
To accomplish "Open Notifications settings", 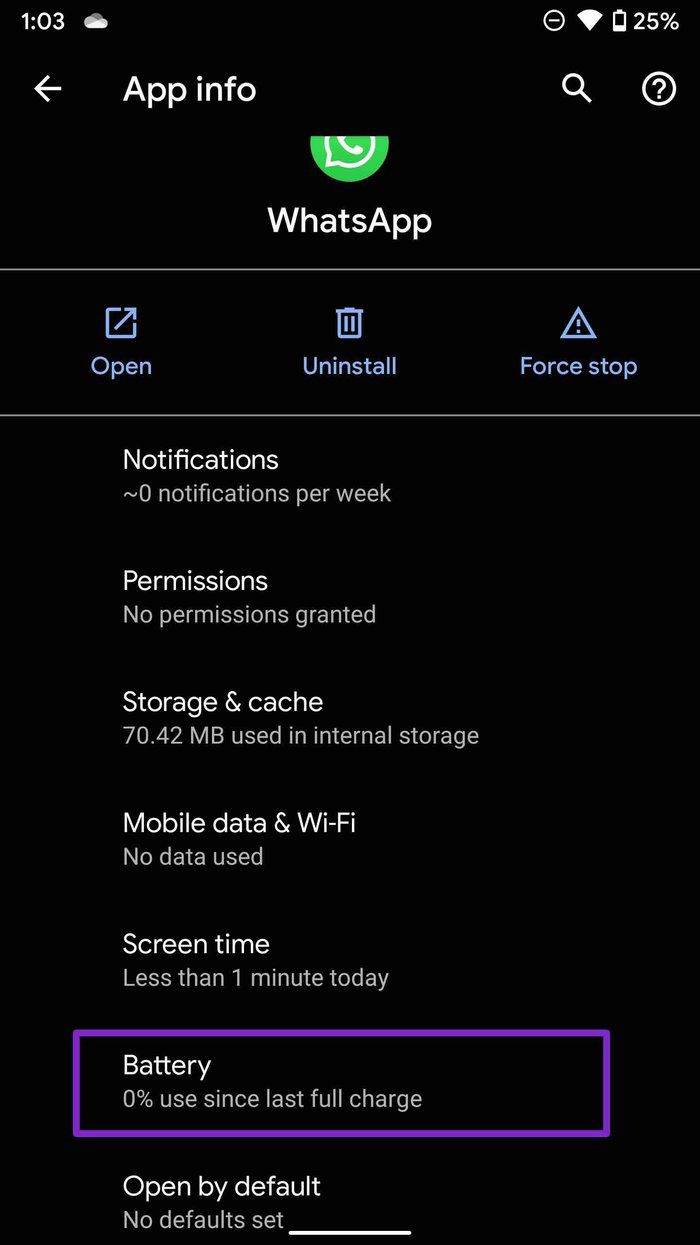I will tap(350, 475).
